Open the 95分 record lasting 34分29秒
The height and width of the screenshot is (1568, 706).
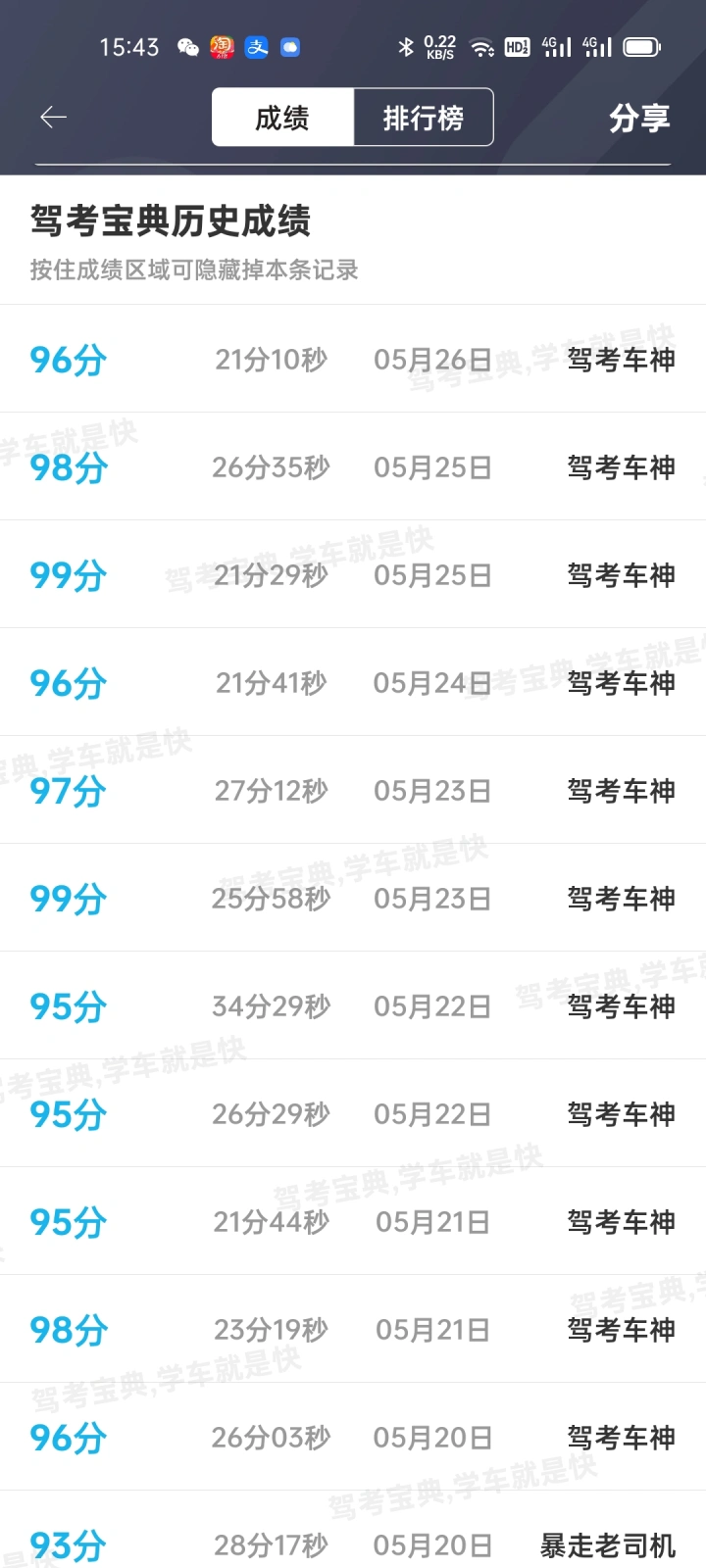coord(353,1005)
